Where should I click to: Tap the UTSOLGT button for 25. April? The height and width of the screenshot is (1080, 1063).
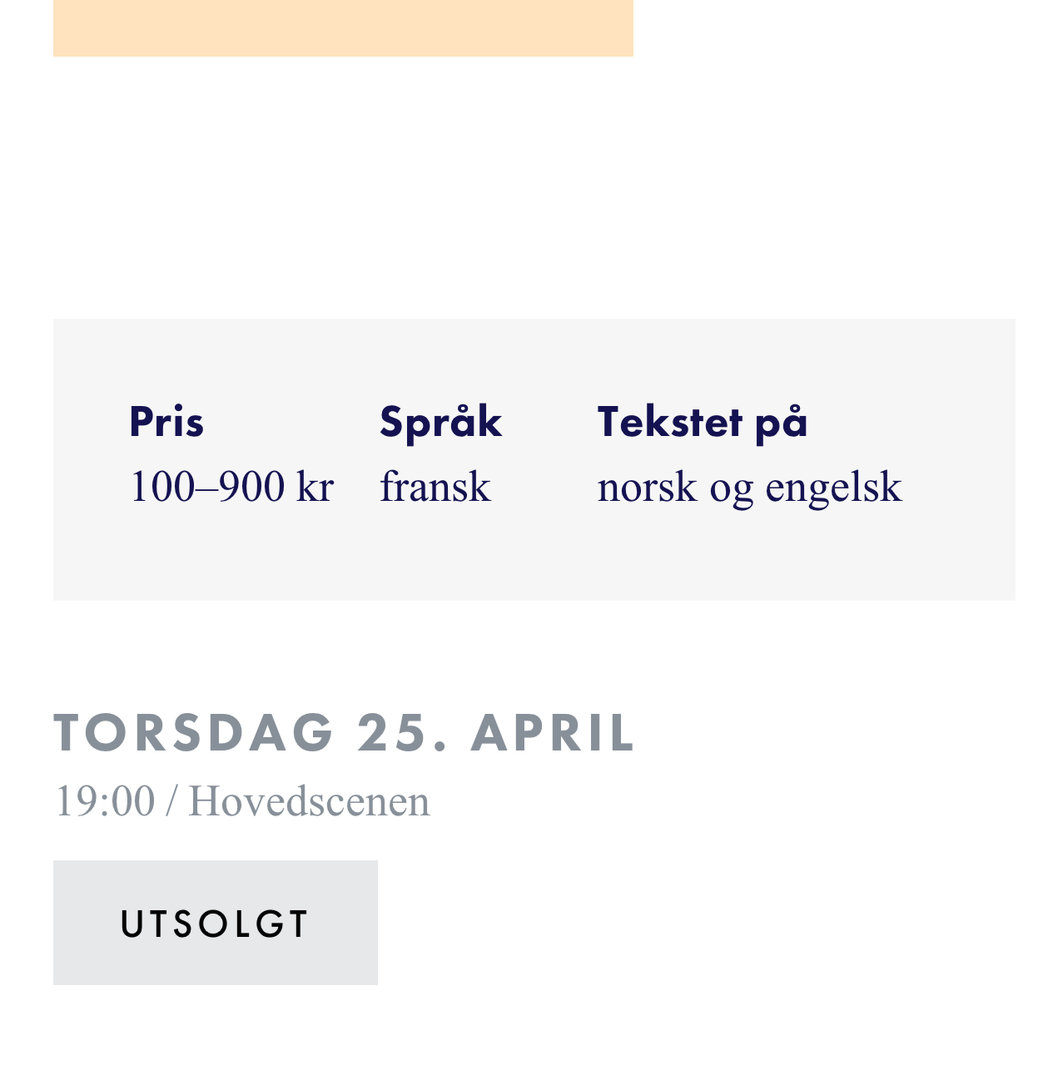(x=215, y=922)
